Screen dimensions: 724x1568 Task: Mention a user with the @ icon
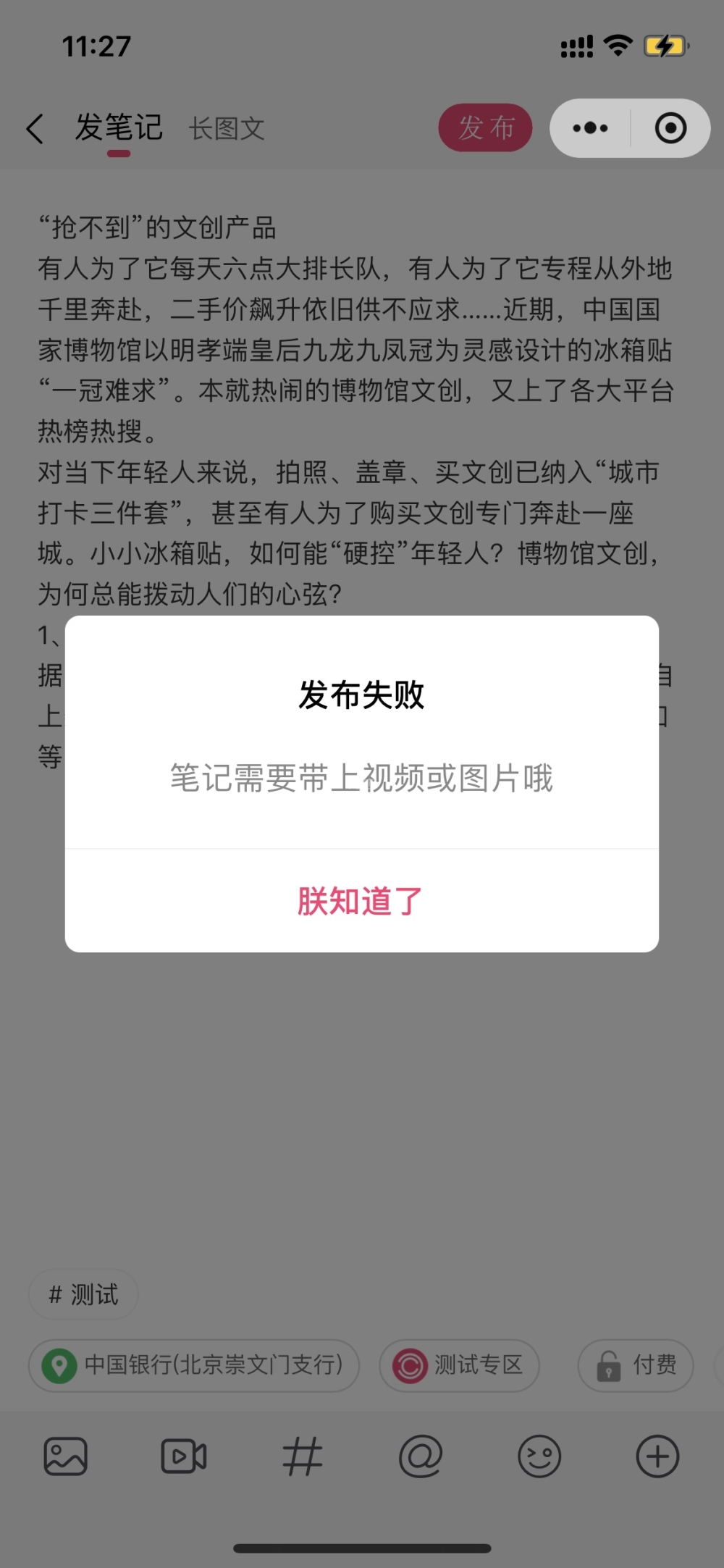tap(421, 1456)
